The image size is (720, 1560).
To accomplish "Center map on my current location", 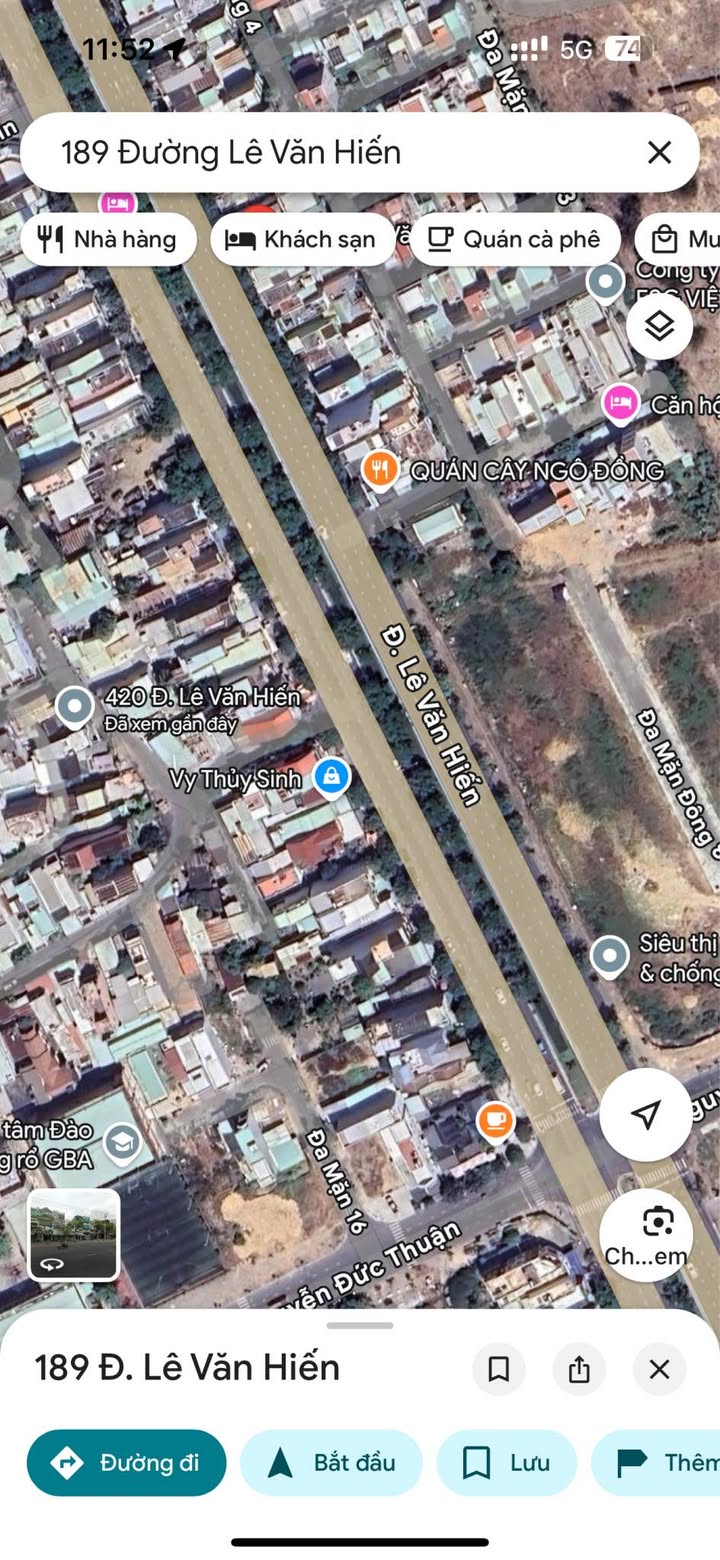I will (x=646, y=1114).
